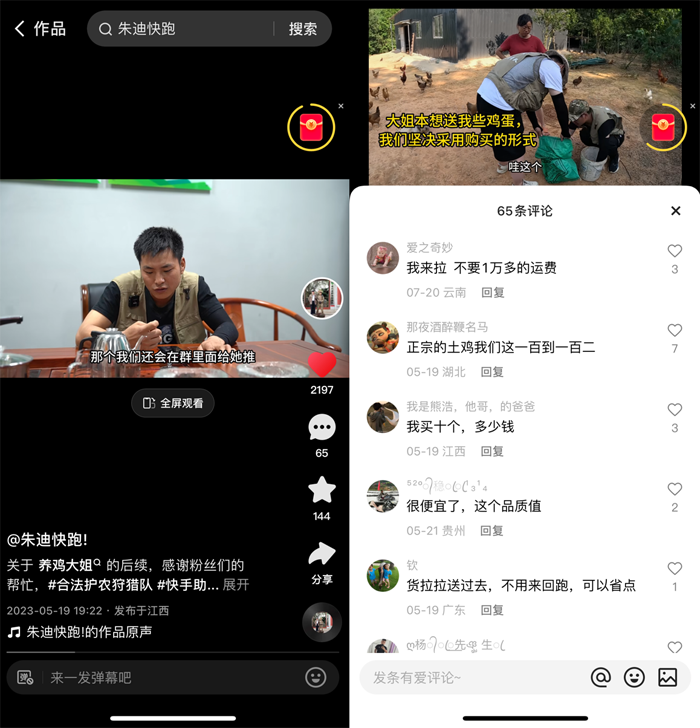
Task: Open the search field with 朱迪快跑
Action: 190,29
